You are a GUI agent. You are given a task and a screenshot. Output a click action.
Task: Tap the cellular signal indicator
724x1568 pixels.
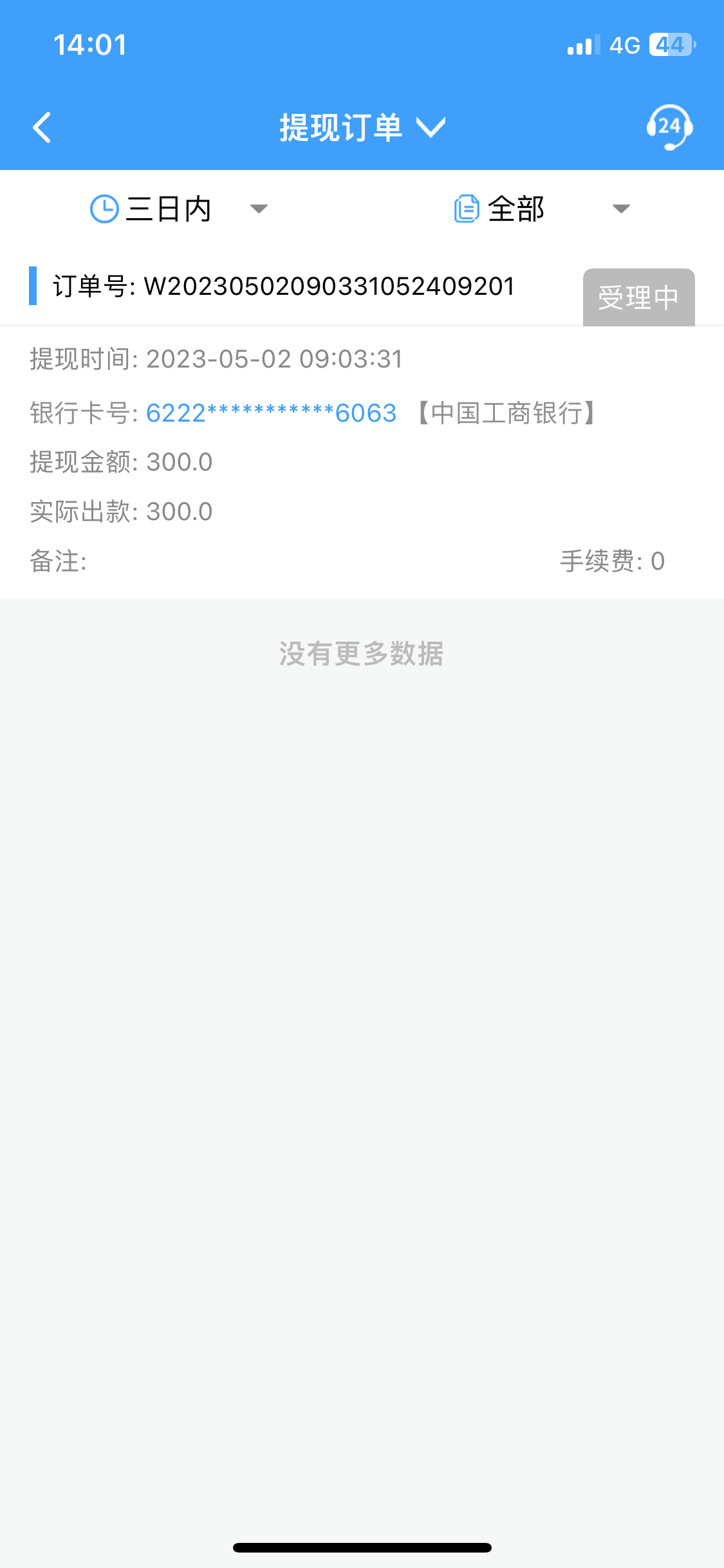(580, 44)
